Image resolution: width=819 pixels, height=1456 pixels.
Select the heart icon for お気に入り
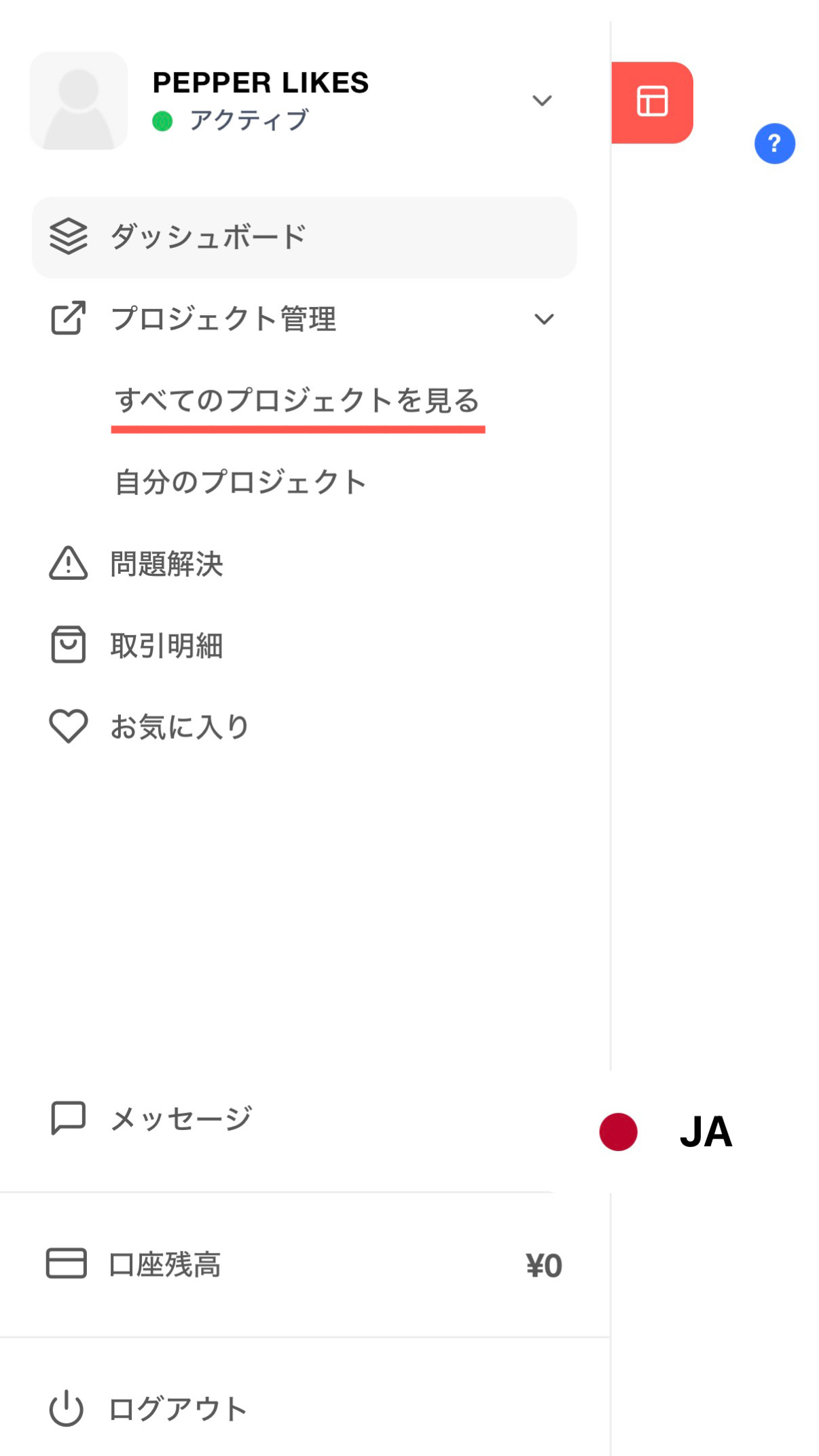point(67,725)
